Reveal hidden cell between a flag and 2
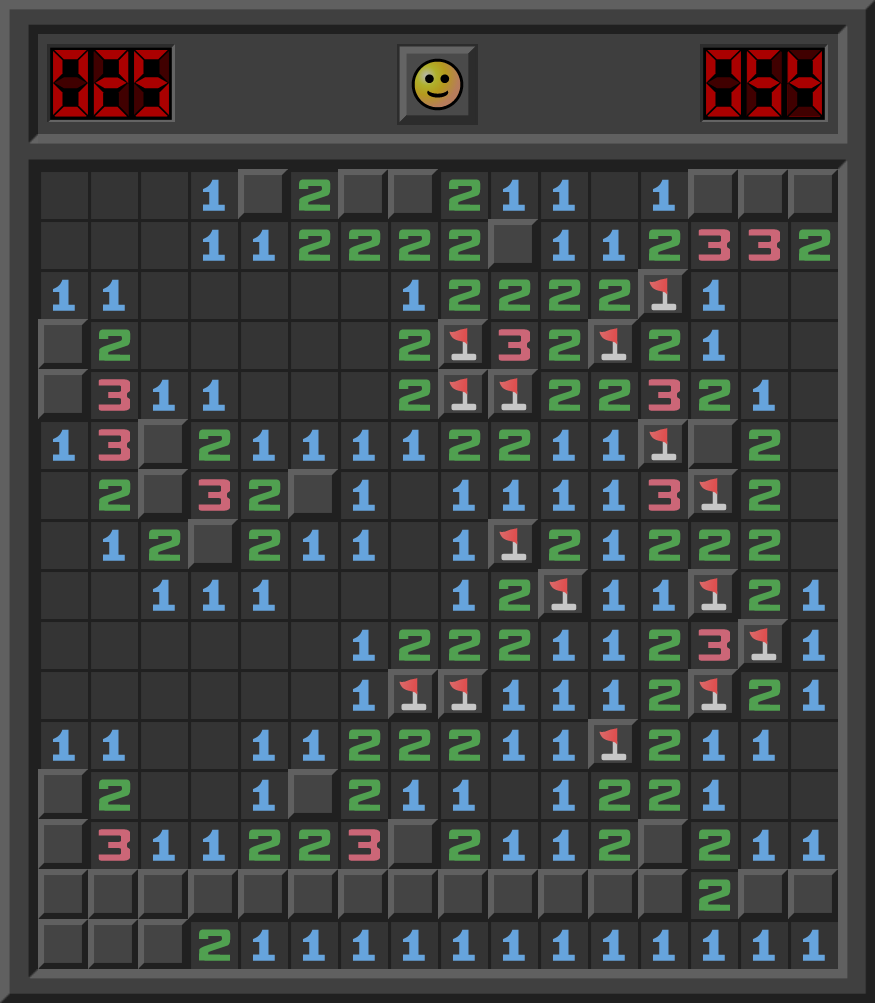The height and width of the screenshot is (1003, 875). click(x=713, y=444)
